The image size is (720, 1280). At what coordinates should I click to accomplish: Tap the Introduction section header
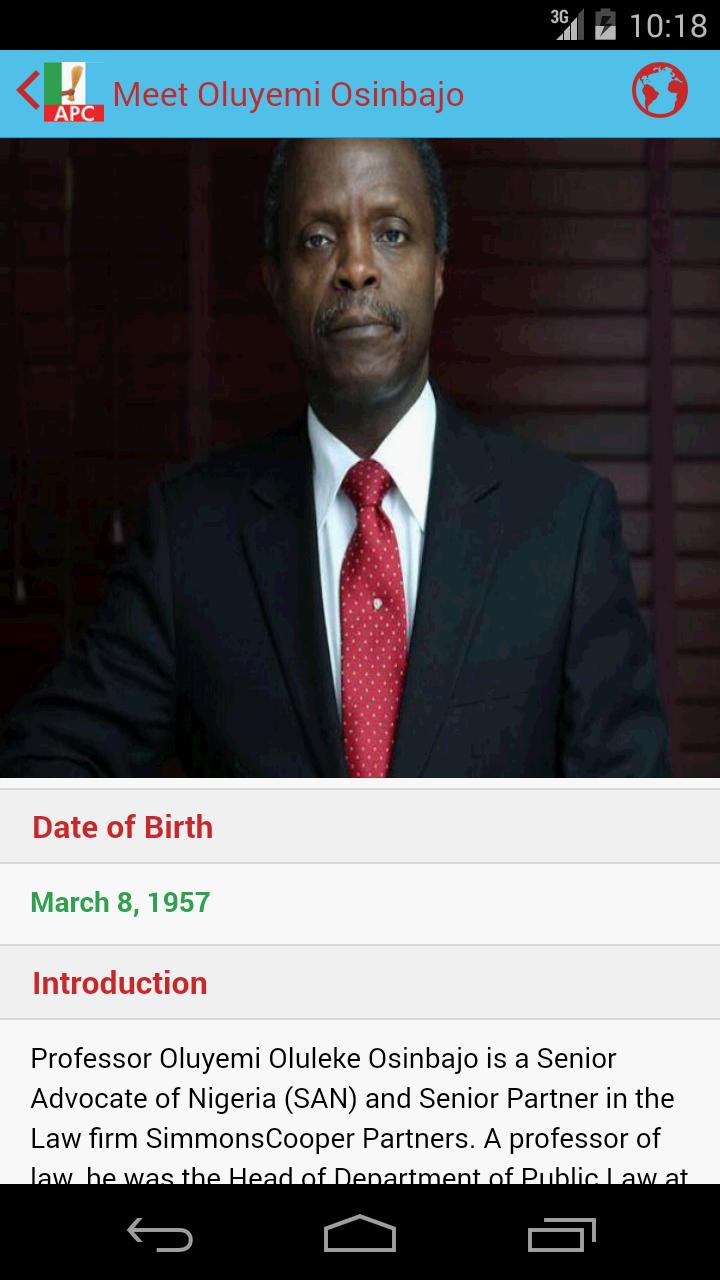119,982
